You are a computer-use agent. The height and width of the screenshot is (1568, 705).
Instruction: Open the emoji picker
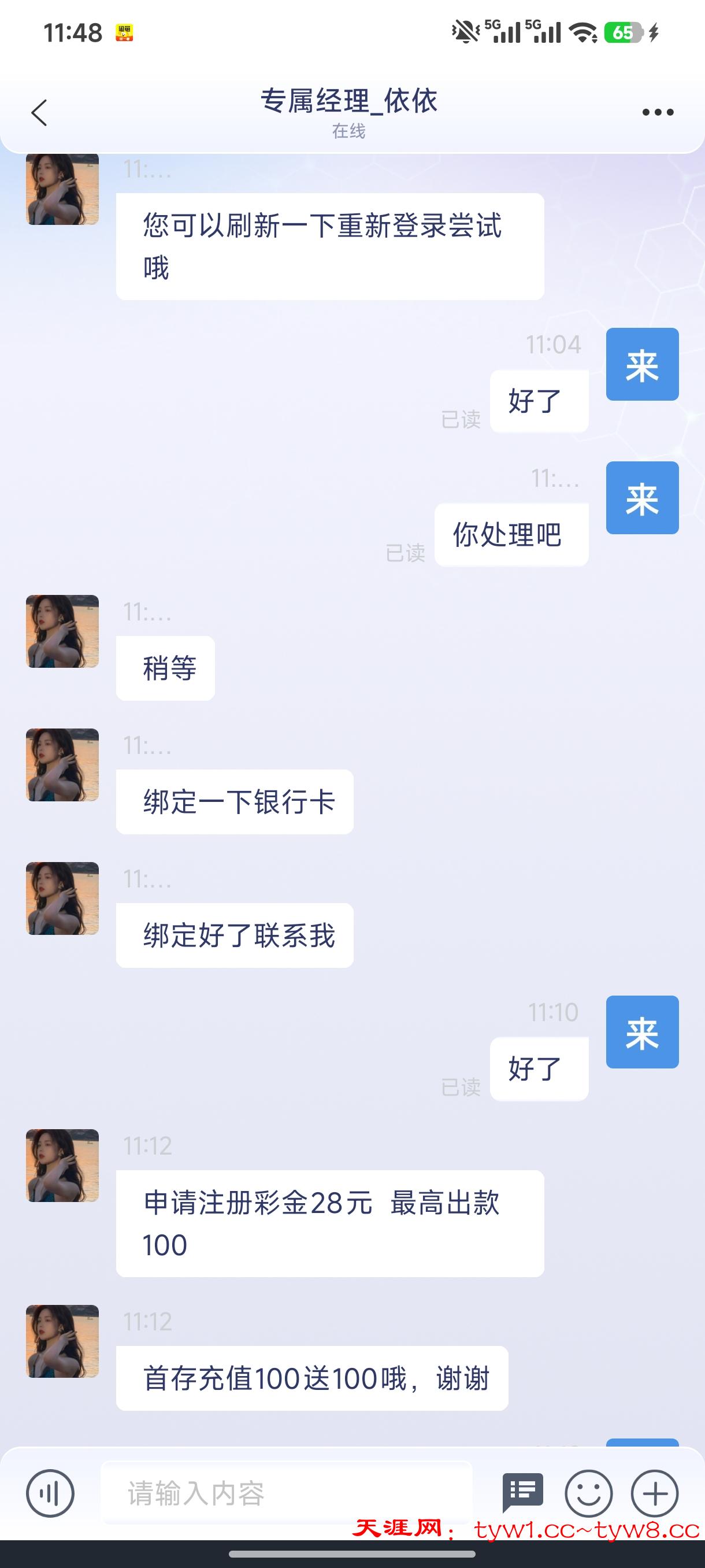[588, 1493]
